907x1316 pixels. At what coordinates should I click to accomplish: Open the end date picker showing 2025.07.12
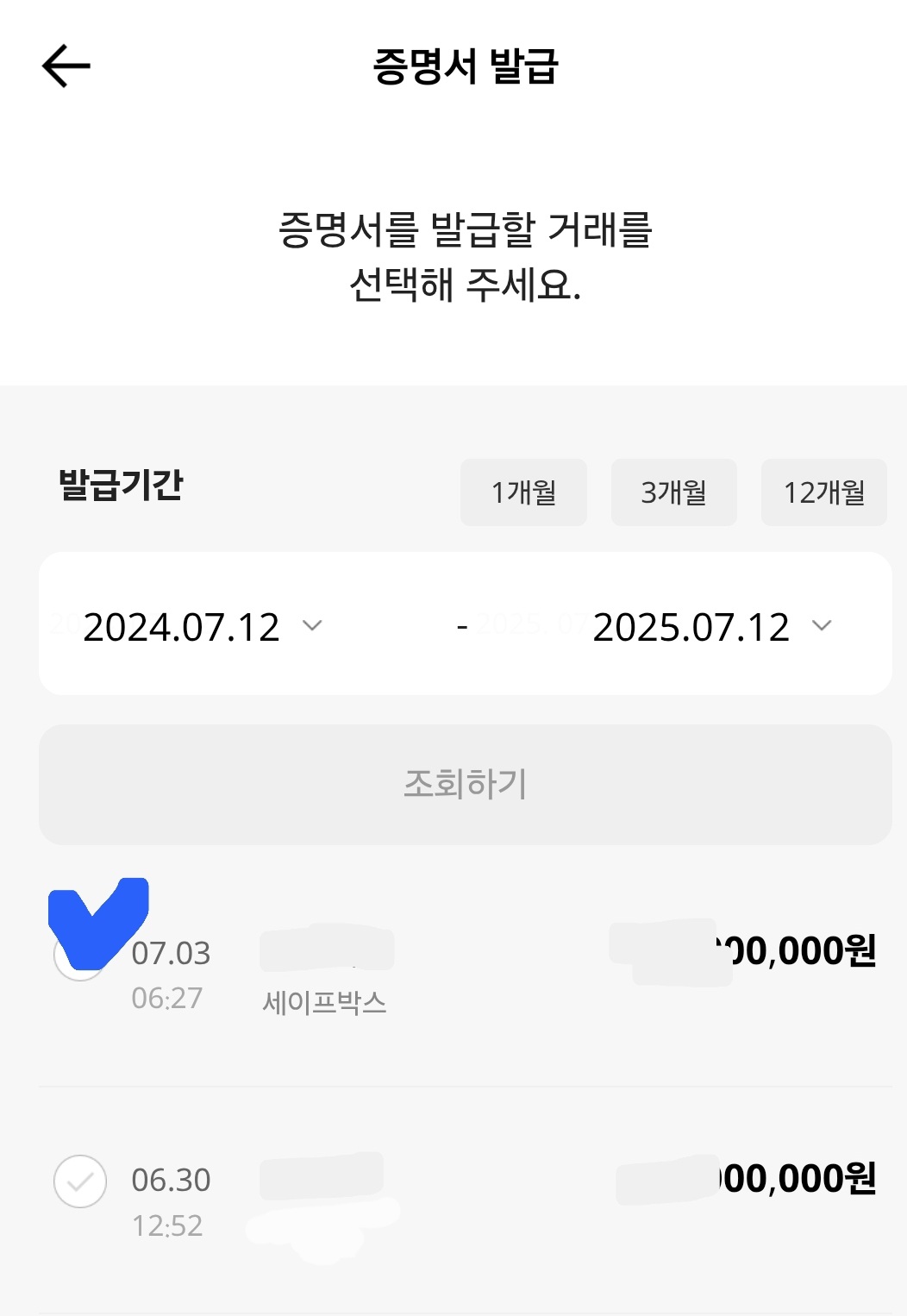pos(690,627)
